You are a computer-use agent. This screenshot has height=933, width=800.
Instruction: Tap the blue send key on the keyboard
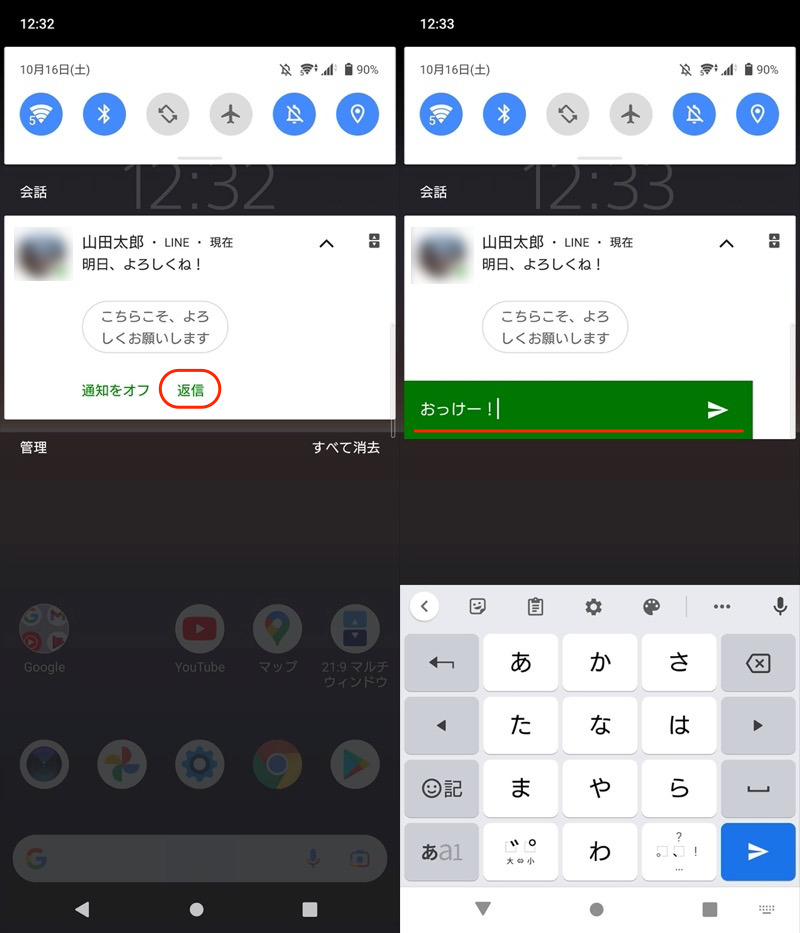(x=758, y=852)
